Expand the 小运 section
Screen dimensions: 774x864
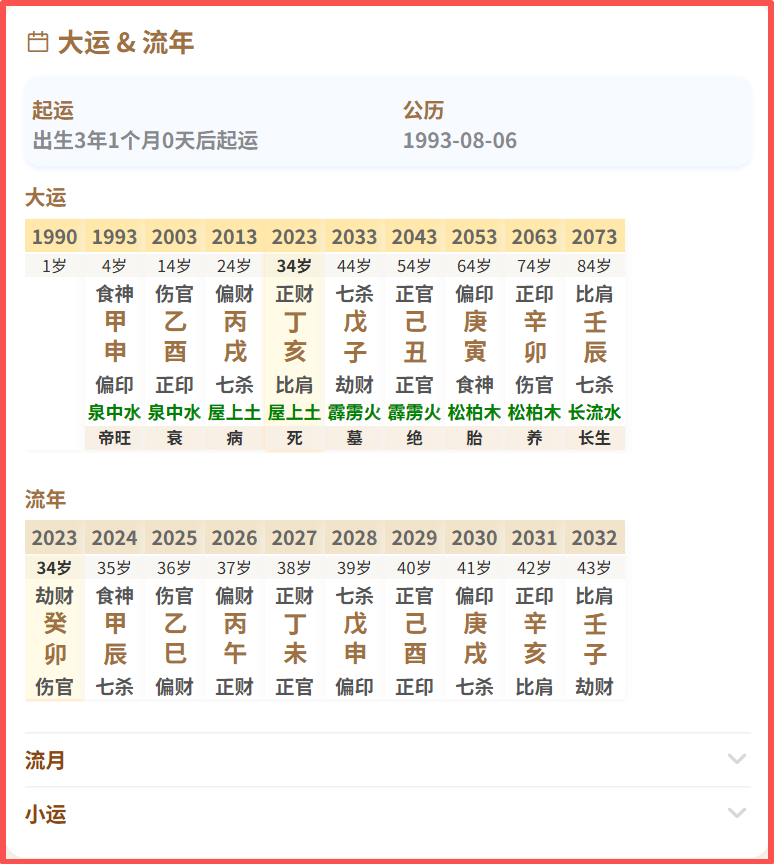[x=386, y=814]
